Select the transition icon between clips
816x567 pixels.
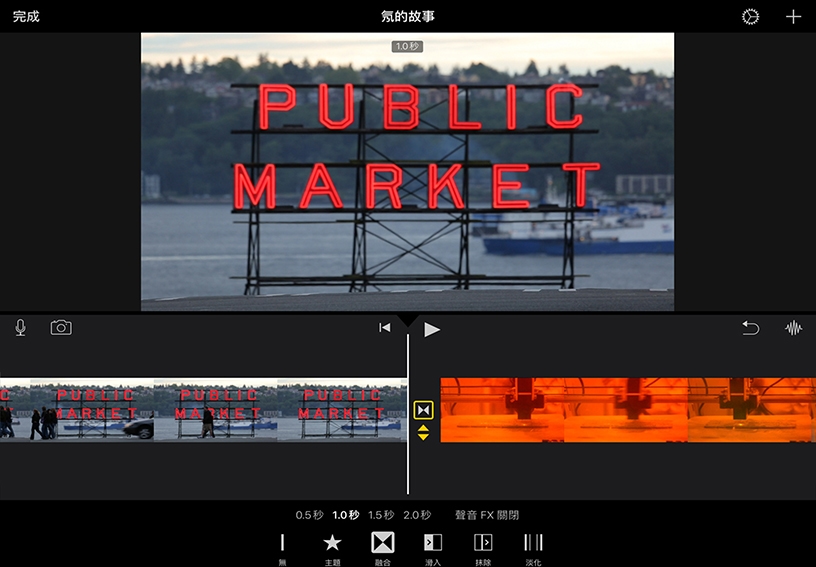423,410
